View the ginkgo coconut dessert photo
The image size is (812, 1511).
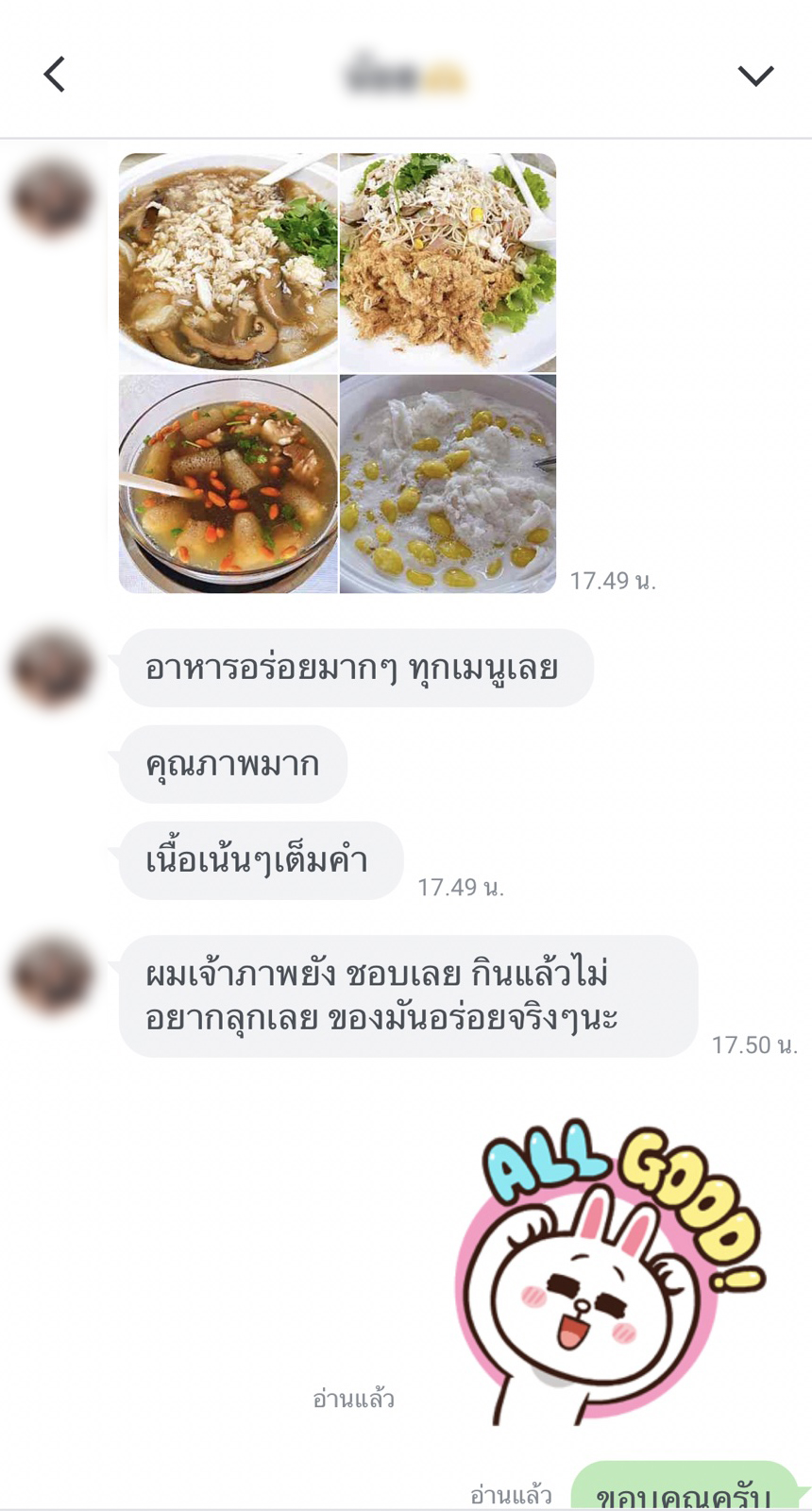(448, 484)
